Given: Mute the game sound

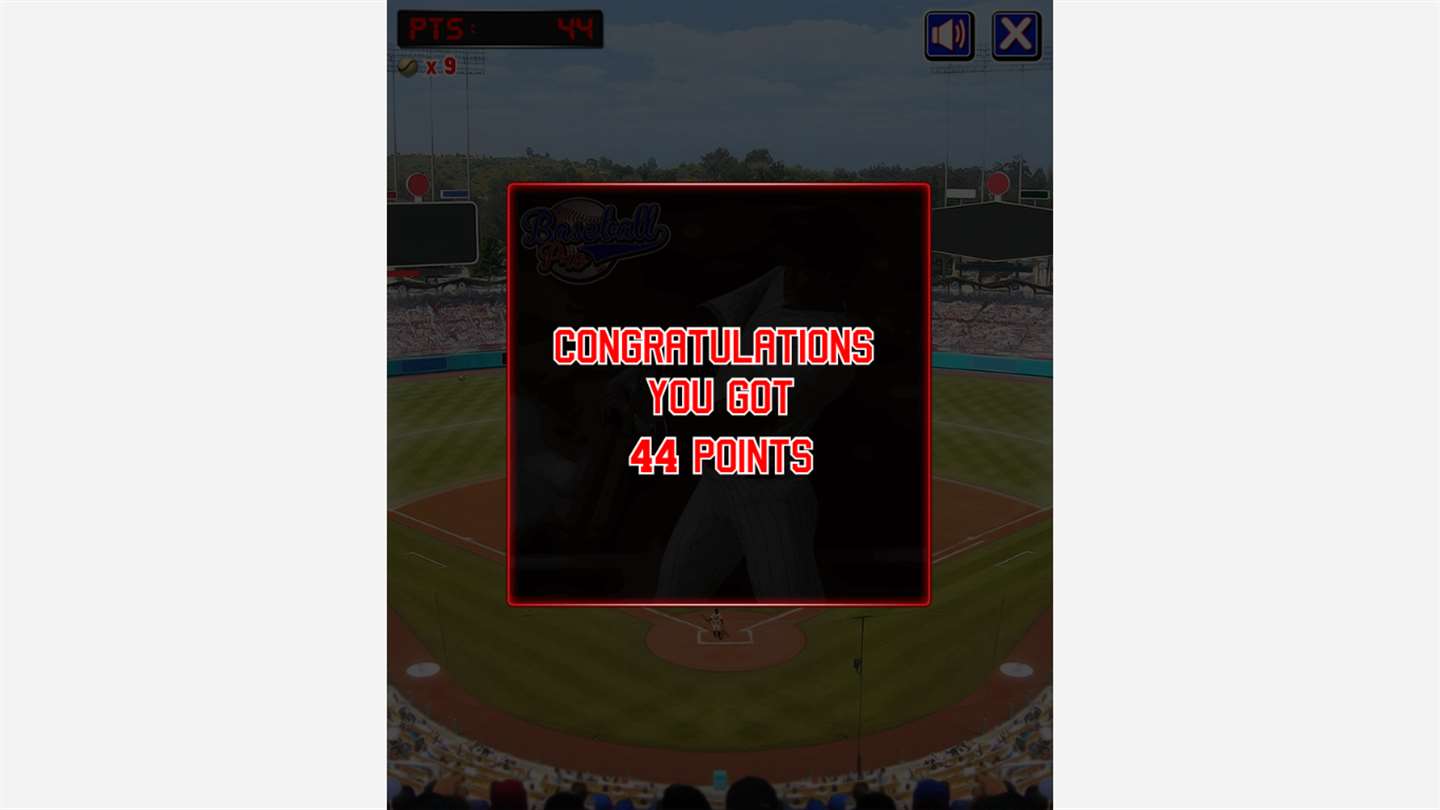Looking at the screenshot, I should tap(948, 36).
